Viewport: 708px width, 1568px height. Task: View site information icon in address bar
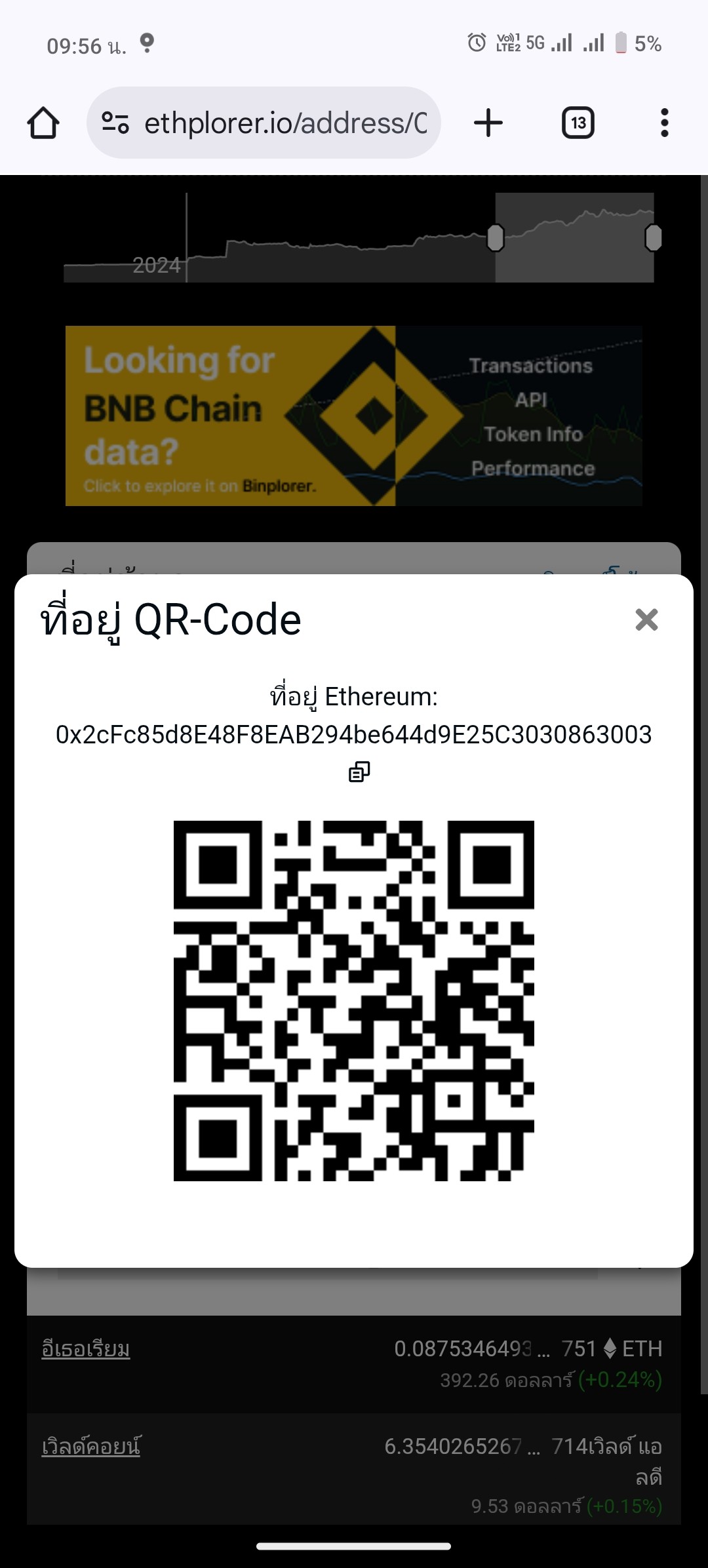tap(115, 123)
